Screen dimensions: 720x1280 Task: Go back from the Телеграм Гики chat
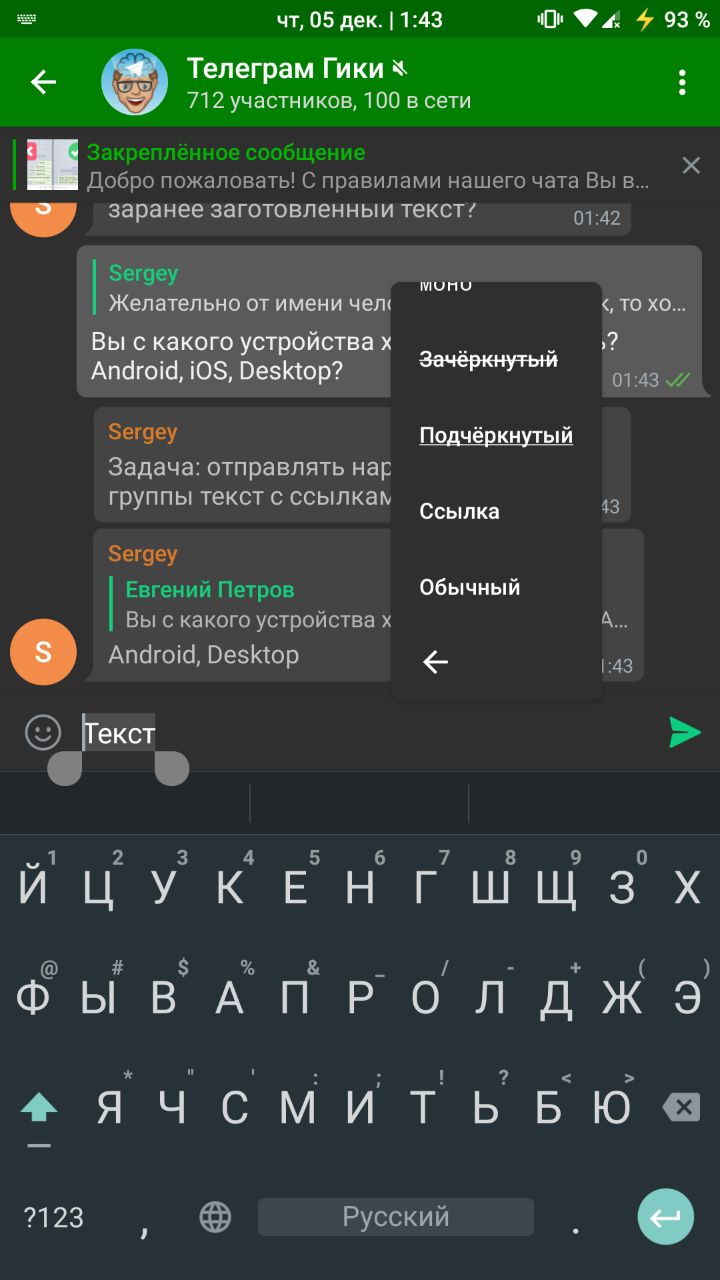coord(43,82)
